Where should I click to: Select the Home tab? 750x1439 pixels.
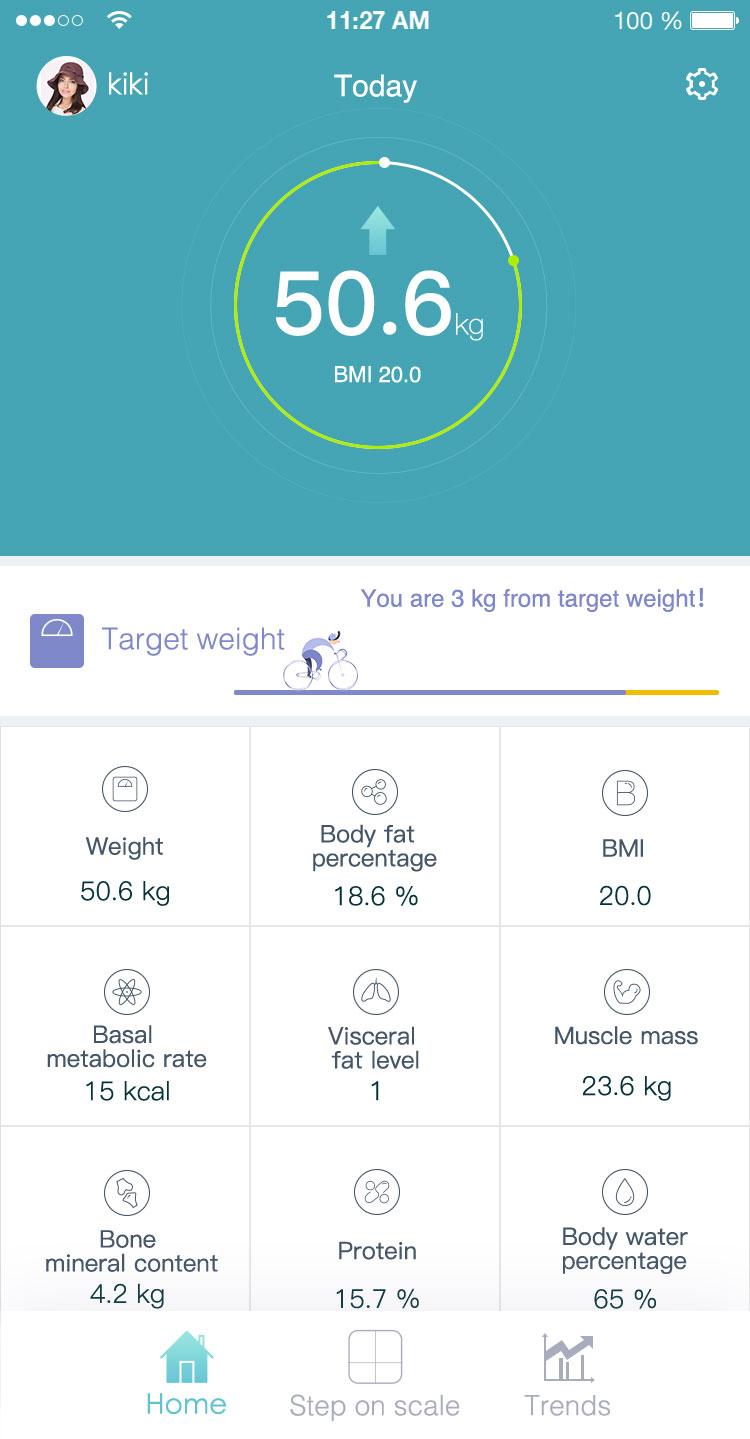click(186, 1375)
